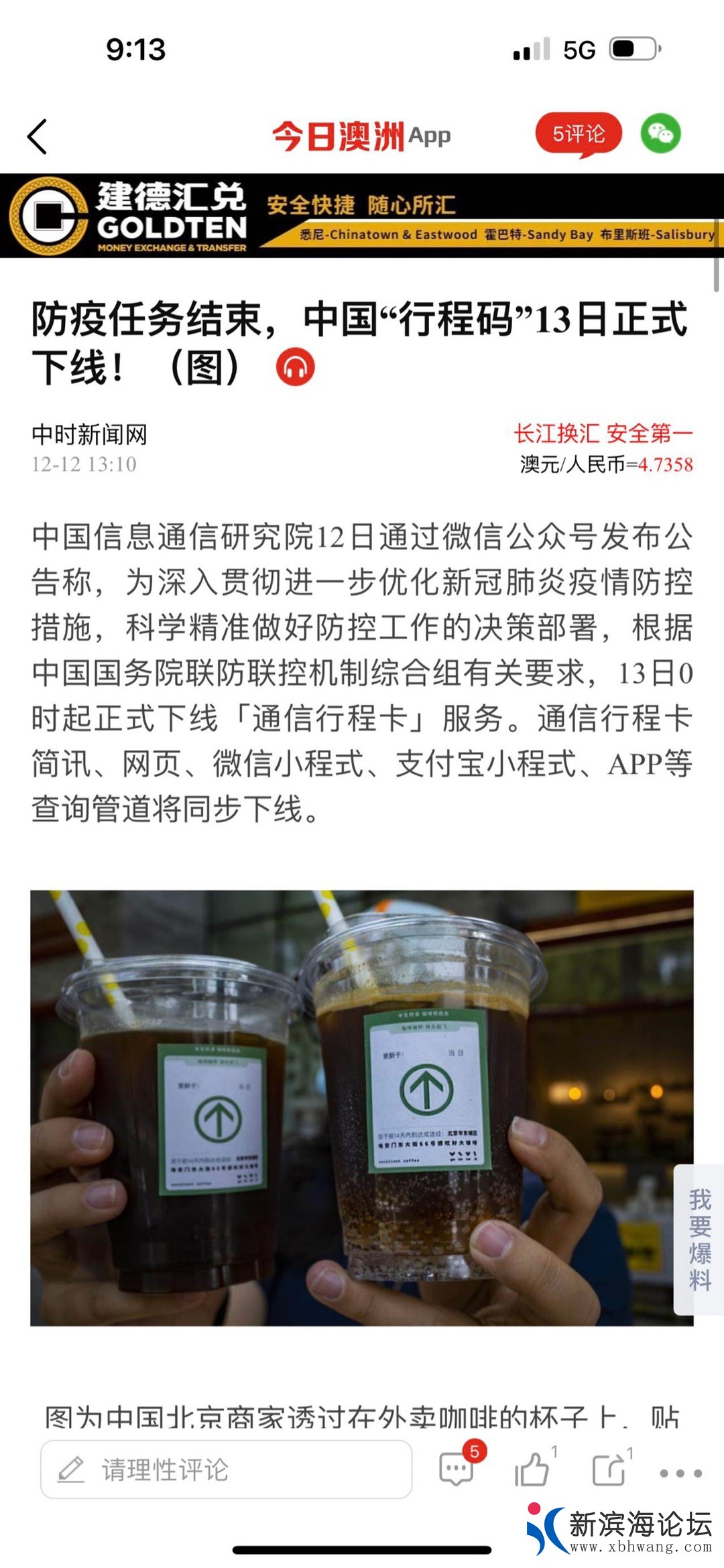View the coffee cups photo
Screen dimensions: 724x1568
[362, 1107]
